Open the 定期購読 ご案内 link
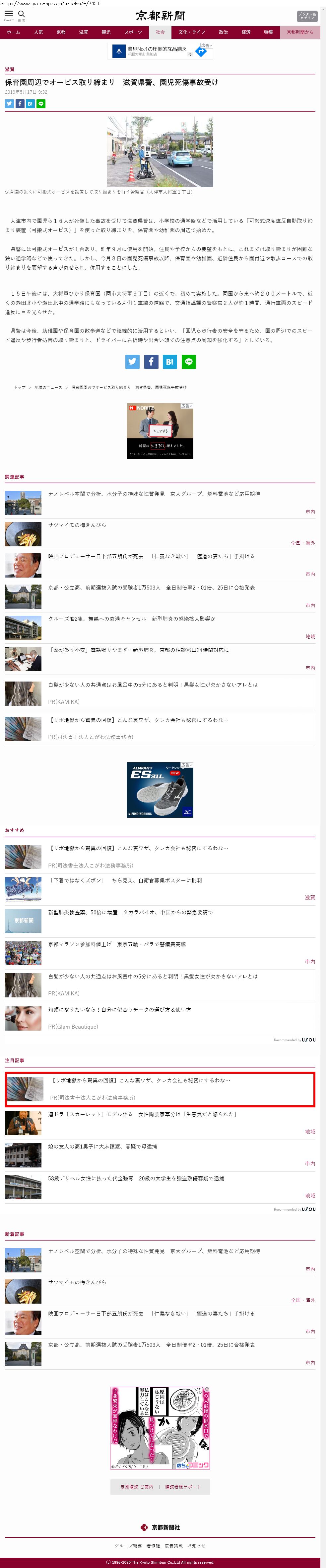 pos(136,1486)
